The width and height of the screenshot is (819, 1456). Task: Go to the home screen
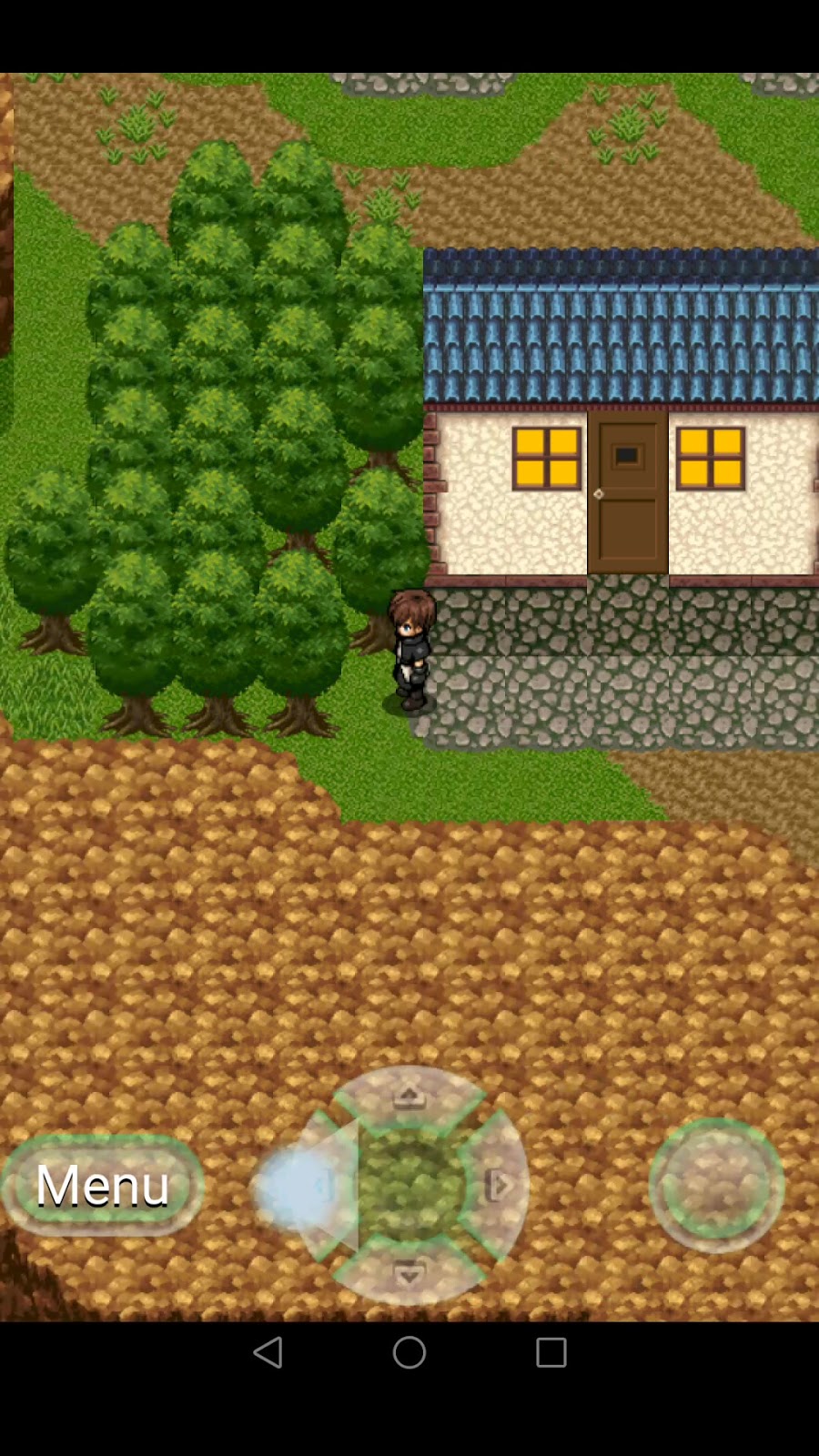tap(409, 1352)
